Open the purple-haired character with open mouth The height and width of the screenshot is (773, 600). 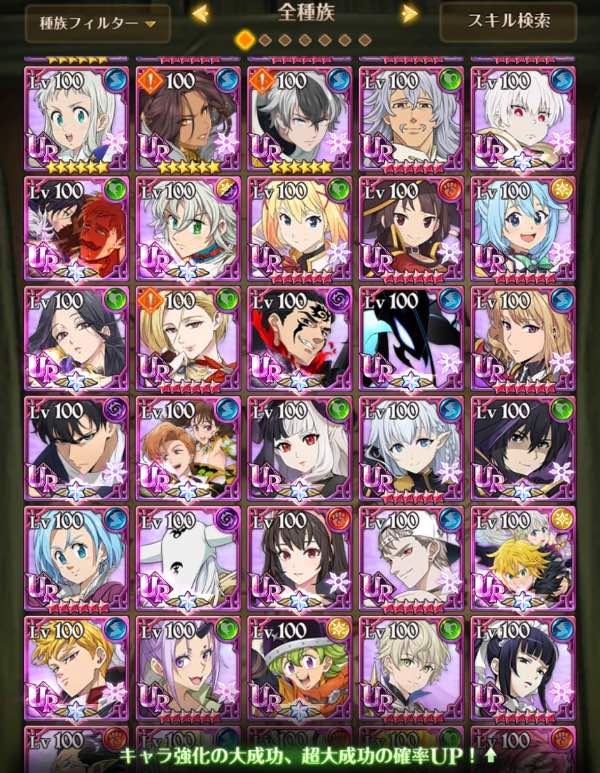(188, 668)
